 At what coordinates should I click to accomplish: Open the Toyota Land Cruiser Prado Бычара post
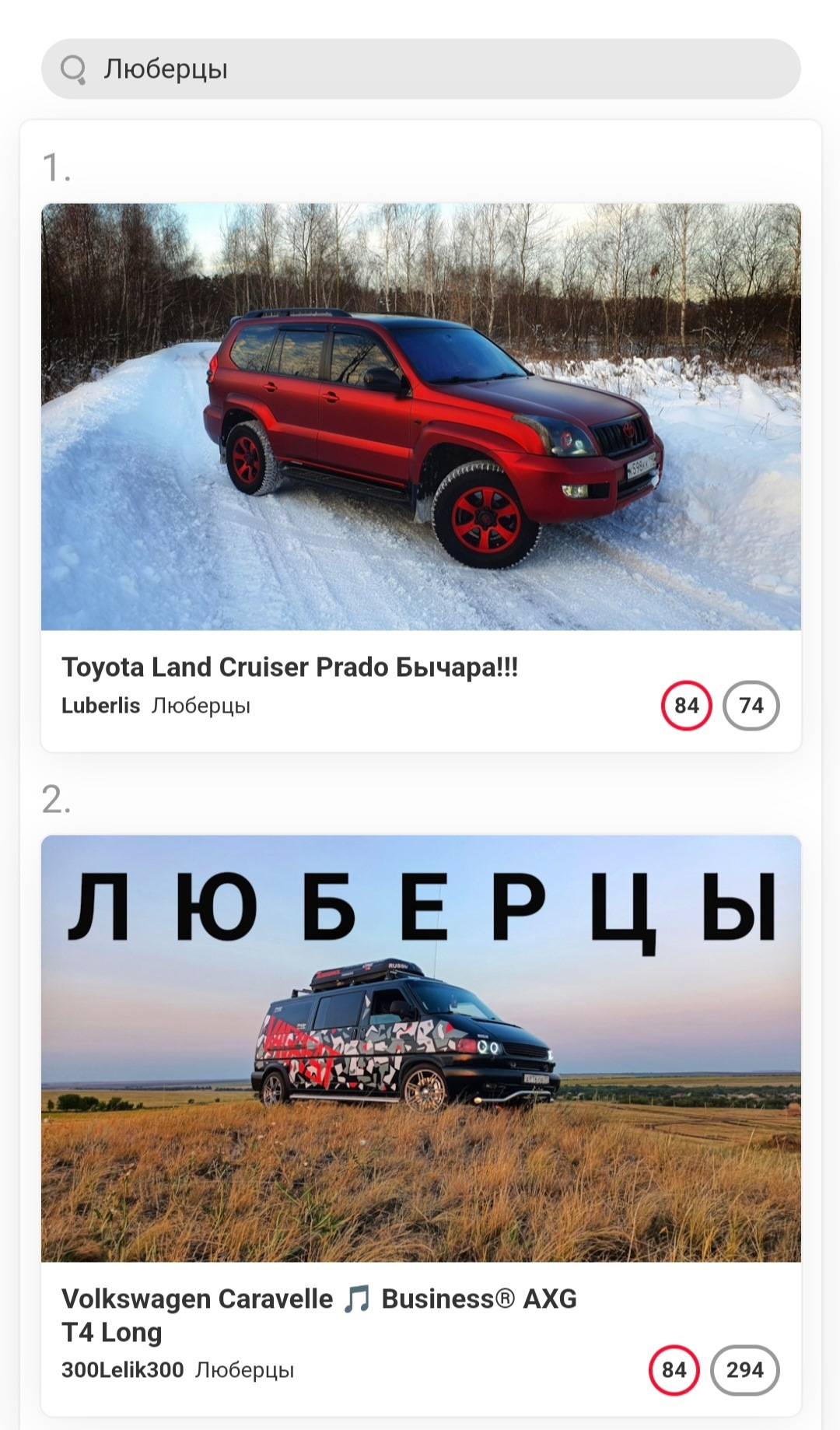point(291,666)
